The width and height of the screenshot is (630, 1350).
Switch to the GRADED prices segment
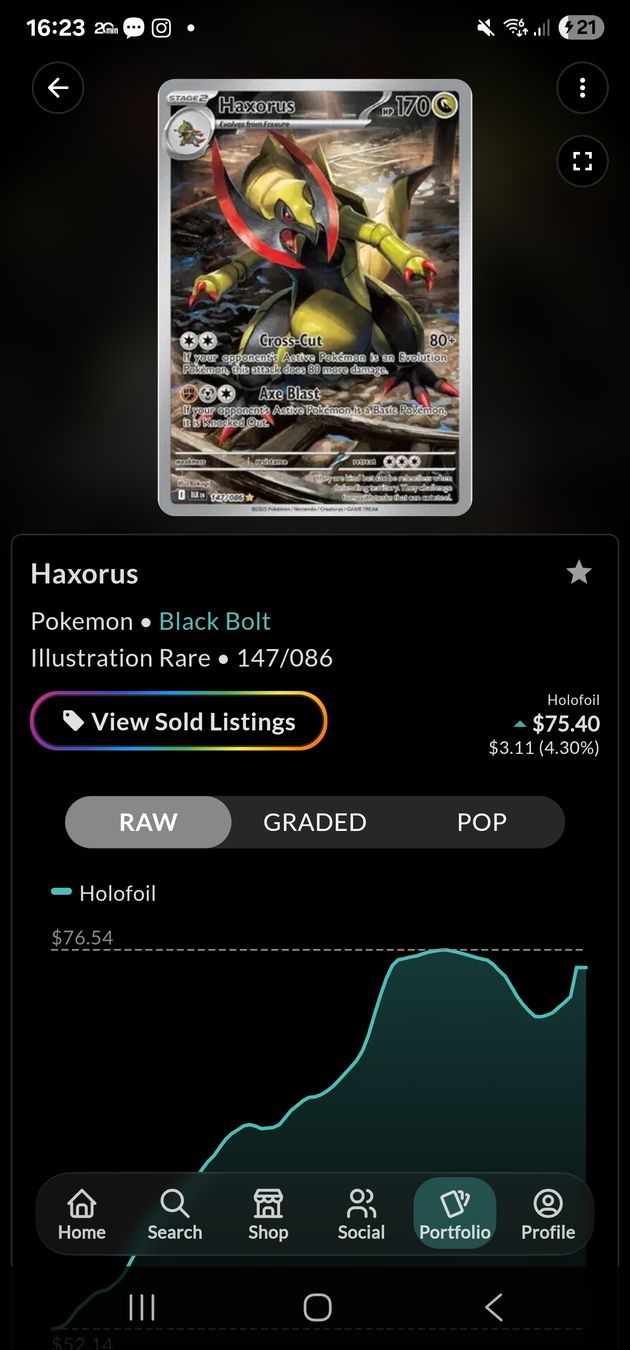315,822
